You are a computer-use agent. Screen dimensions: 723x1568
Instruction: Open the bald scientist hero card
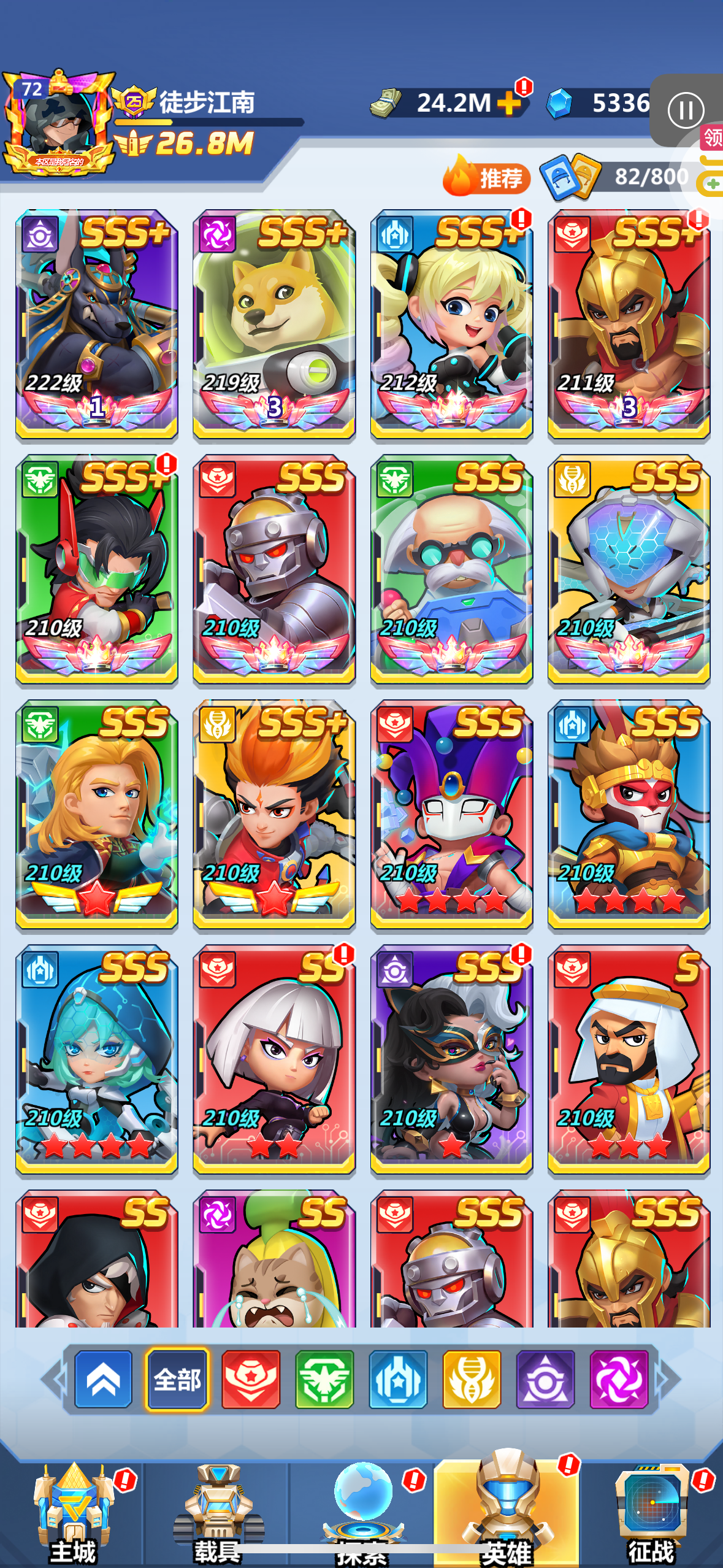pyautogui.click(x=451, y=569)
